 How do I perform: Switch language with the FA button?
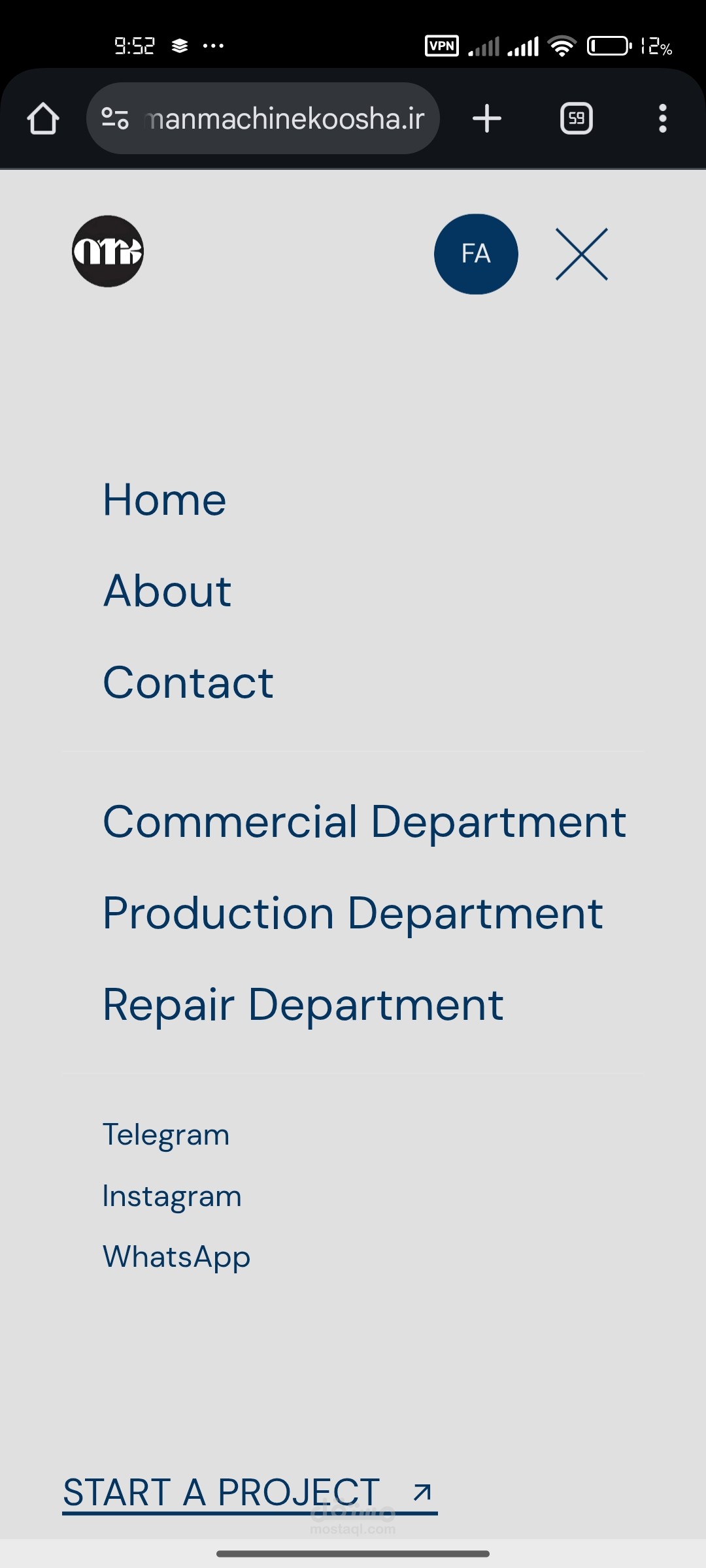[476, 254]
